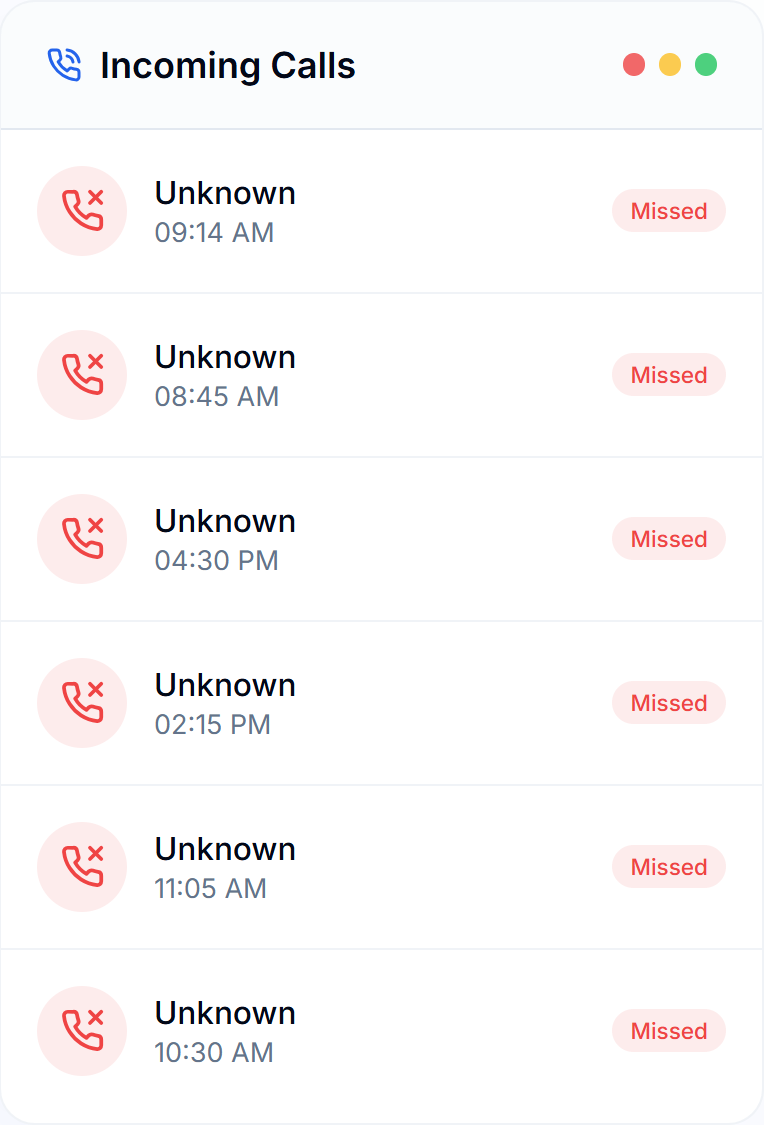Open the missed call from 09:14 AM
This screenshot has width=764, height=1125.
pyautogui.click(x=380, y=211)
